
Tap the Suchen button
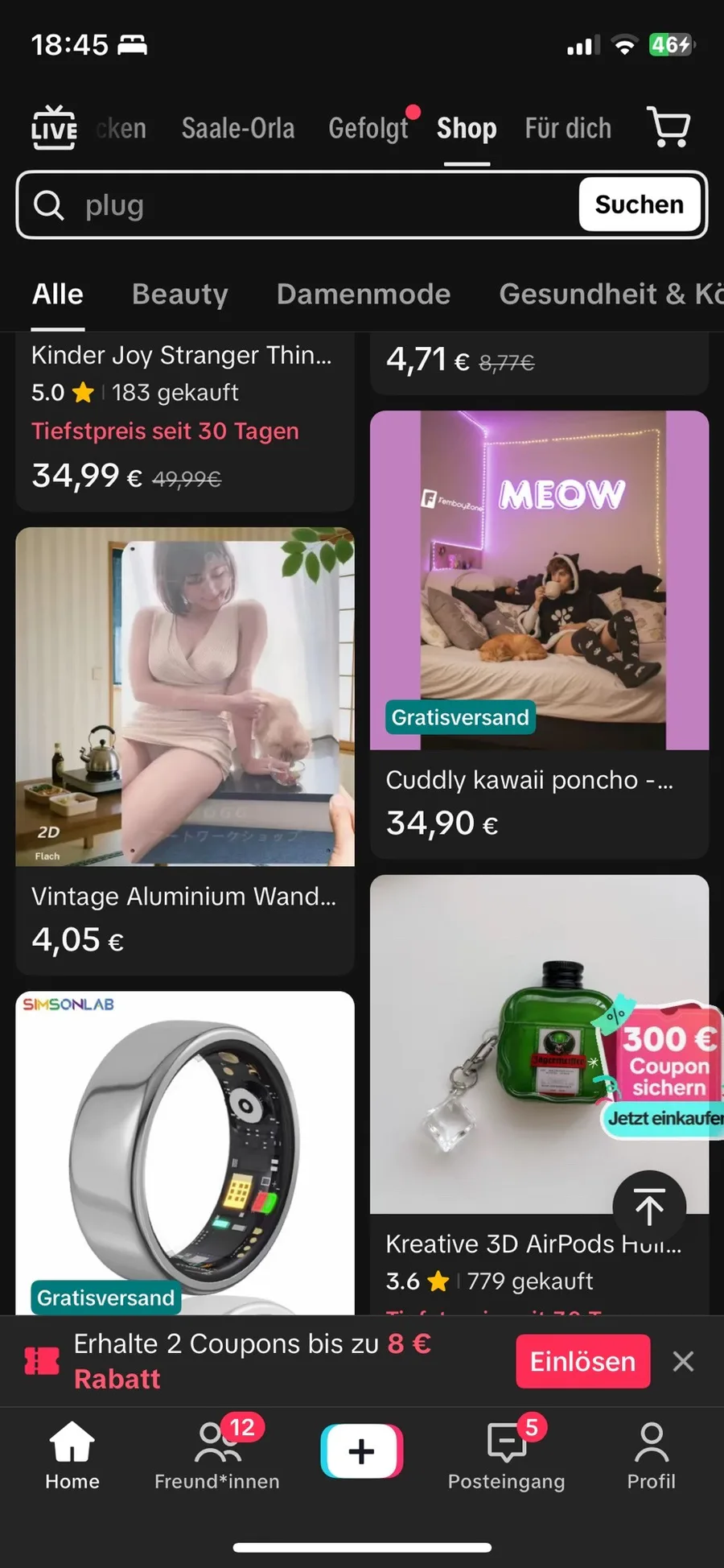click(x=639, y=204)
